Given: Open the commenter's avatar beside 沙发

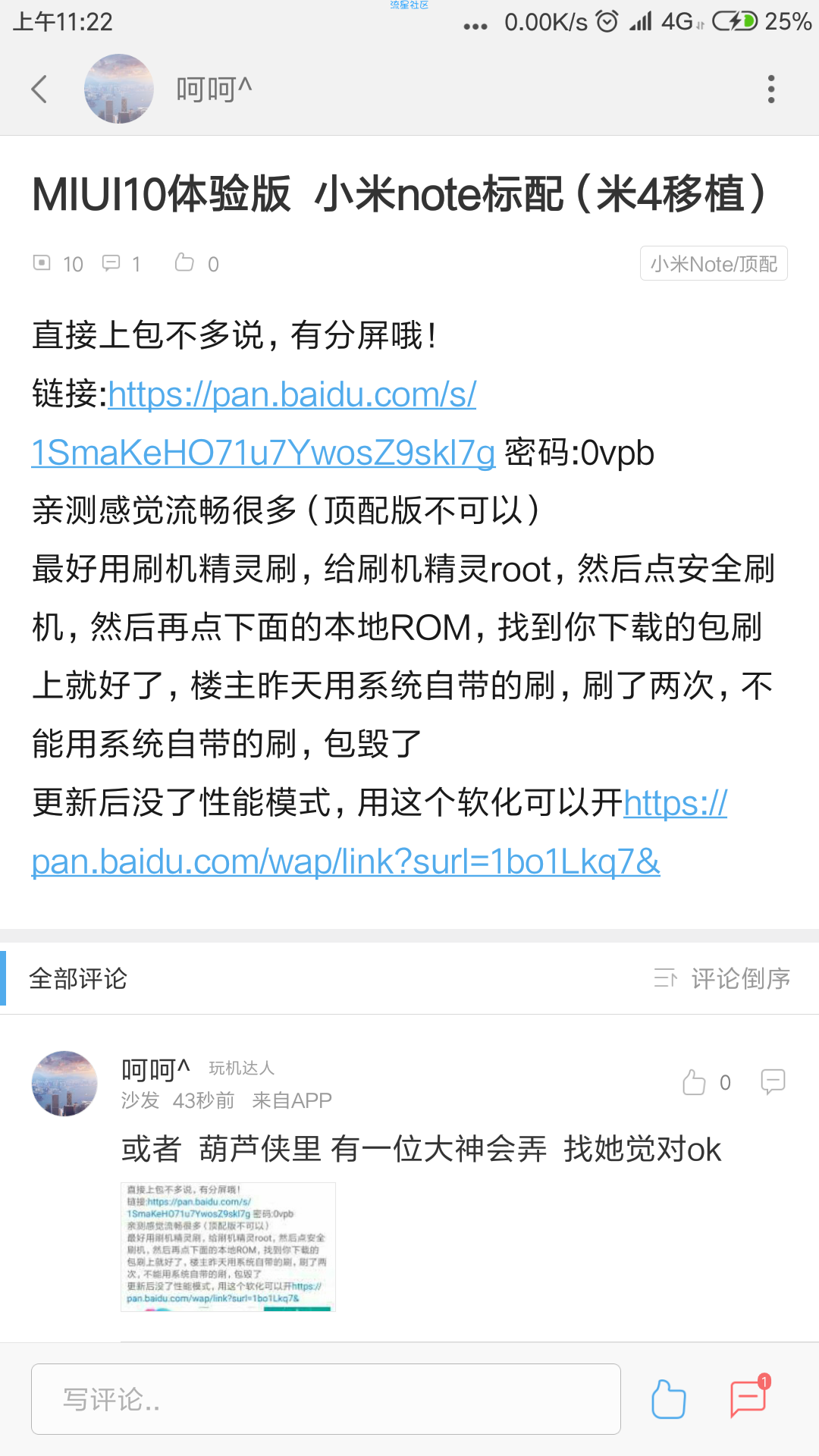Looking at the screenshot, I should pyautogui.click(x=64, y=1084).
